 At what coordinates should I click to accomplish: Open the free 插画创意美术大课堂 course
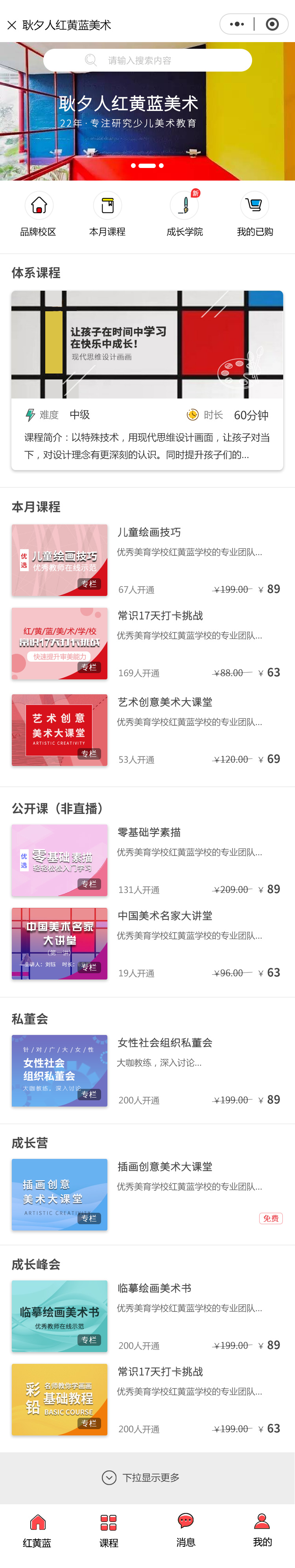[147, 1194]
